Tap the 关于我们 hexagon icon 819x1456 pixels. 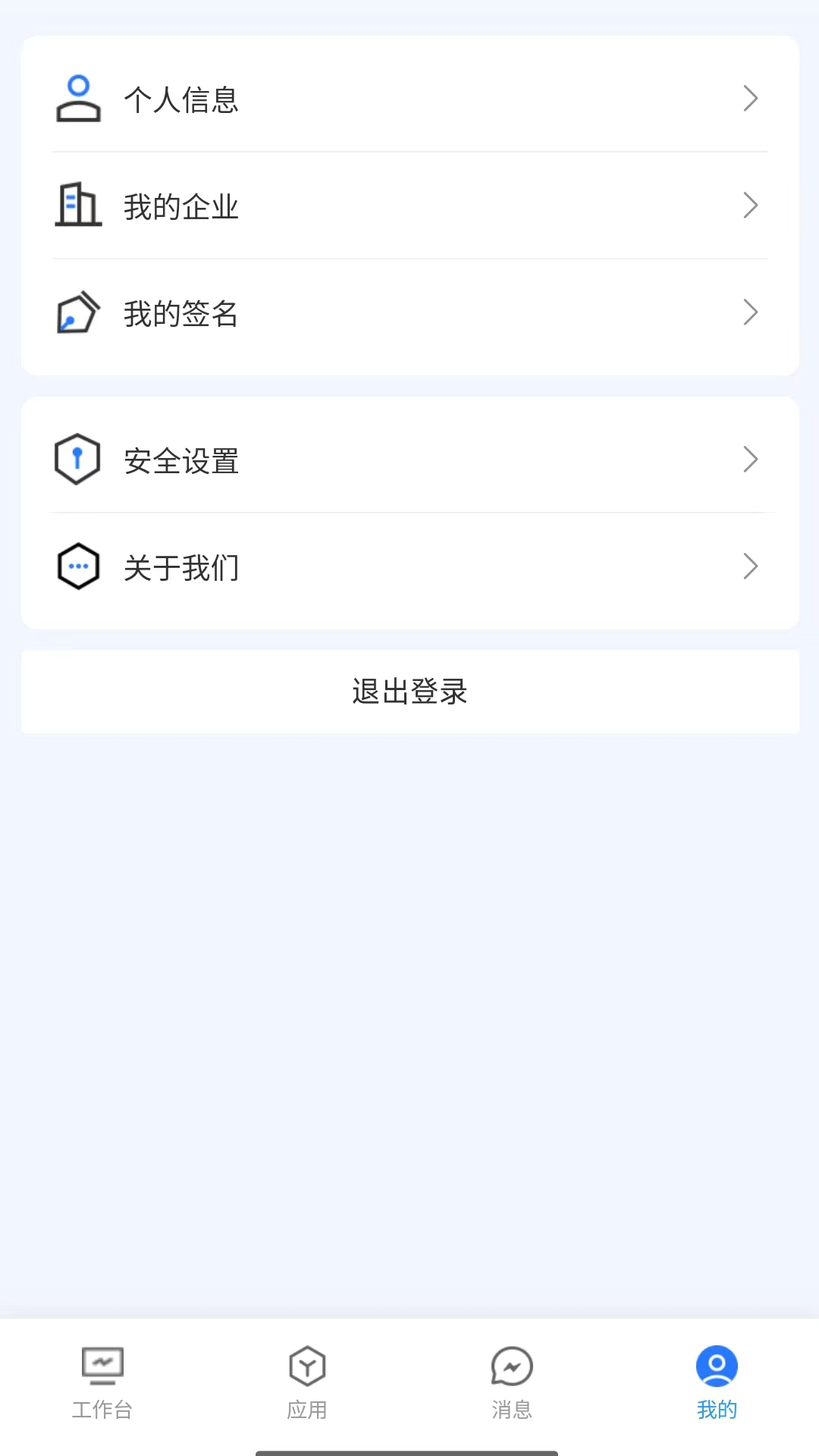tap(77, 566)
